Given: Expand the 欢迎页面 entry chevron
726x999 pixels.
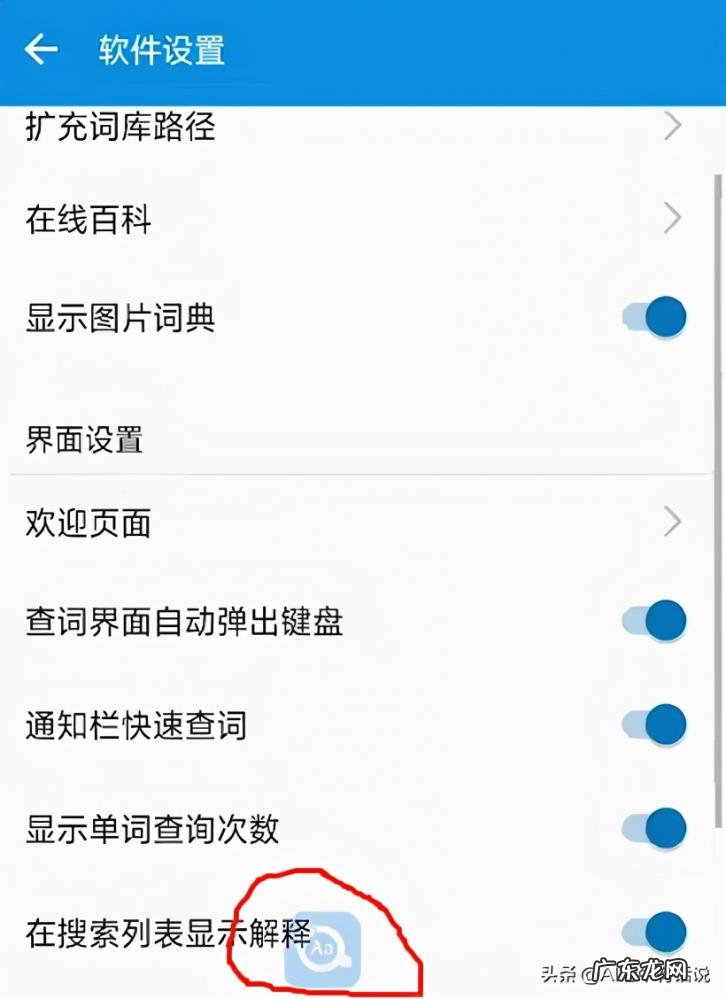Looking at the screenshot, I should (671, 521).
